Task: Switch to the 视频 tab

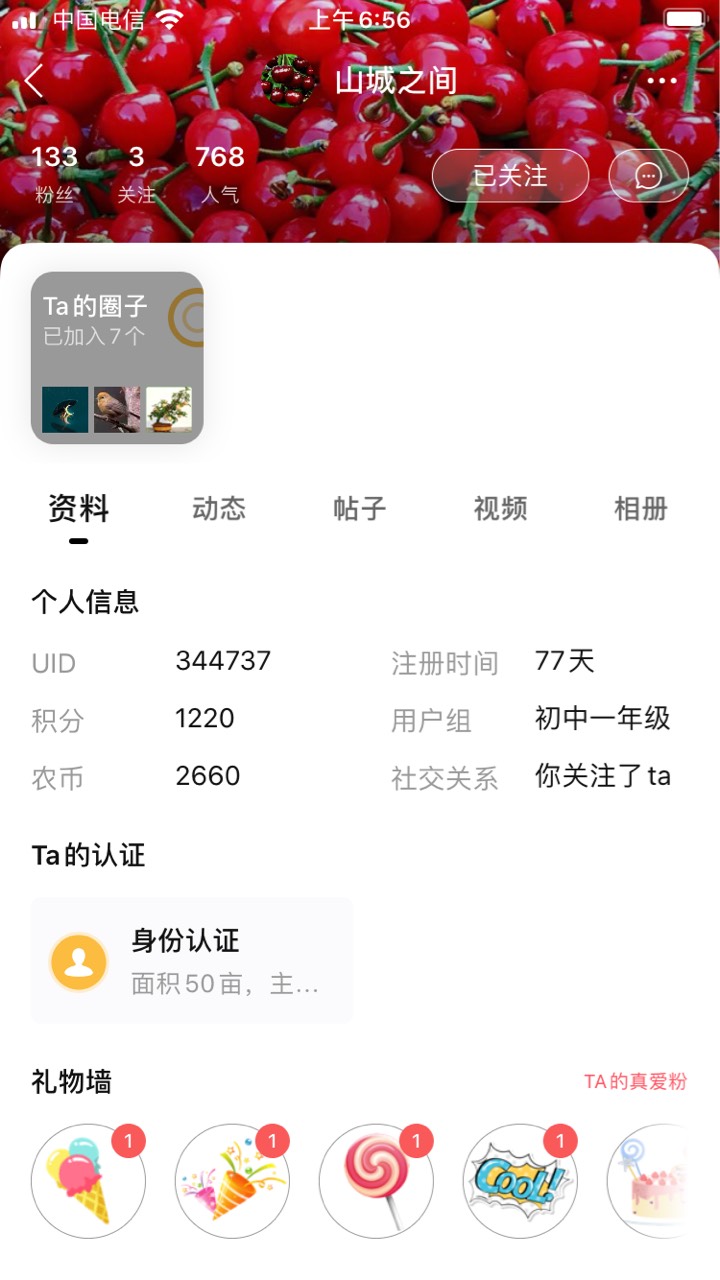Action: point(500,509)
